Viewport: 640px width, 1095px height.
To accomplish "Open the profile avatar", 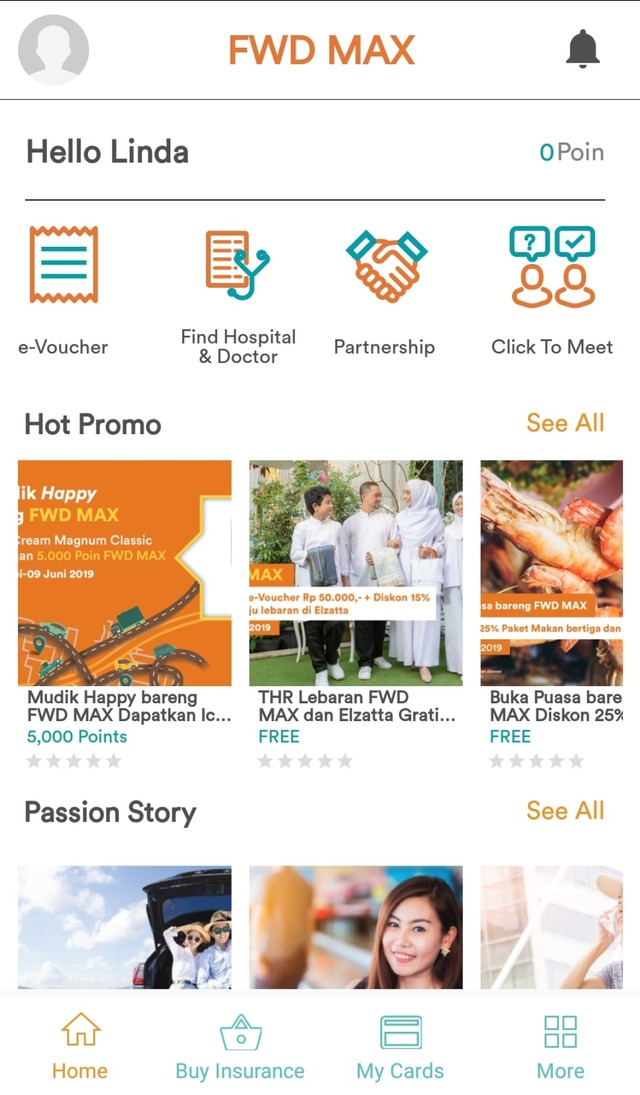I will click(x=54, y=49).
